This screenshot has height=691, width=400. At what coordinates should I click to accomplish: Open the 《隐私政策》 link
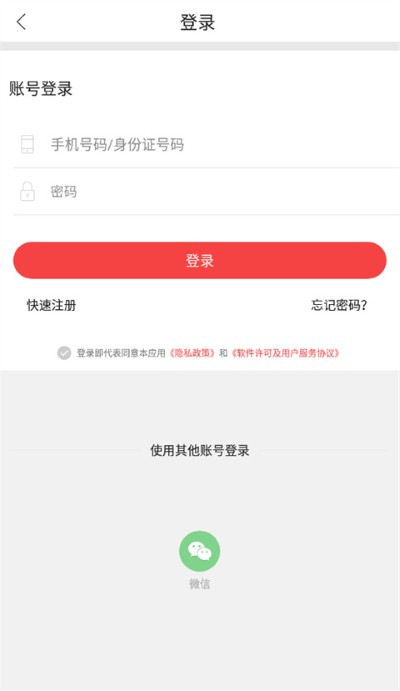click(193, 353)
